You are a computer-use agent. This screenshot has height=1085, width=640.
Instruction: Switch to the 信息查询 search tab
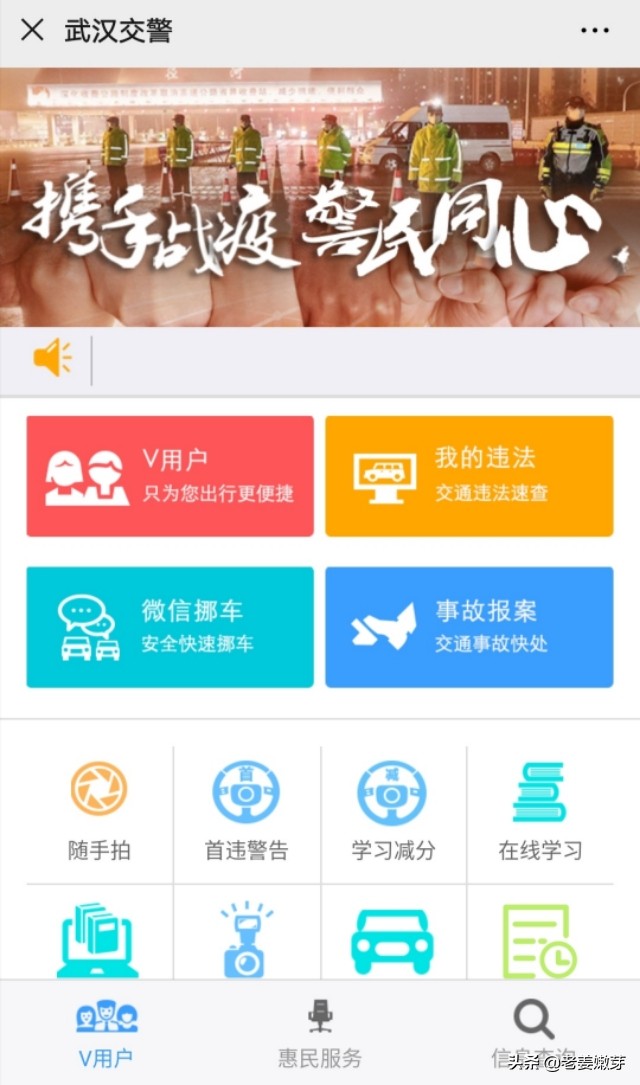533,1030
